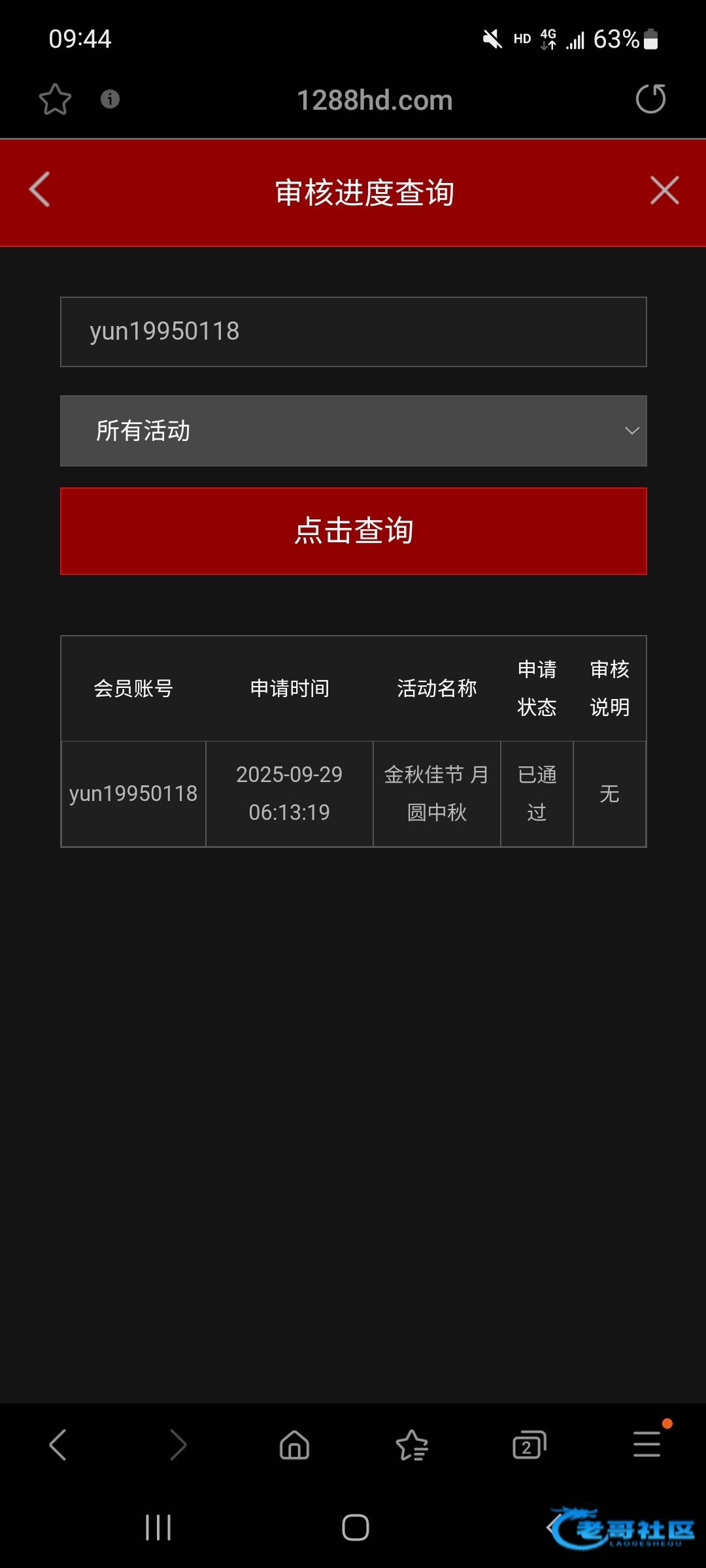This screenshot has height=1568, width=706.
Task: Open the browser bookmarks list
Action: coord(412,1445)
